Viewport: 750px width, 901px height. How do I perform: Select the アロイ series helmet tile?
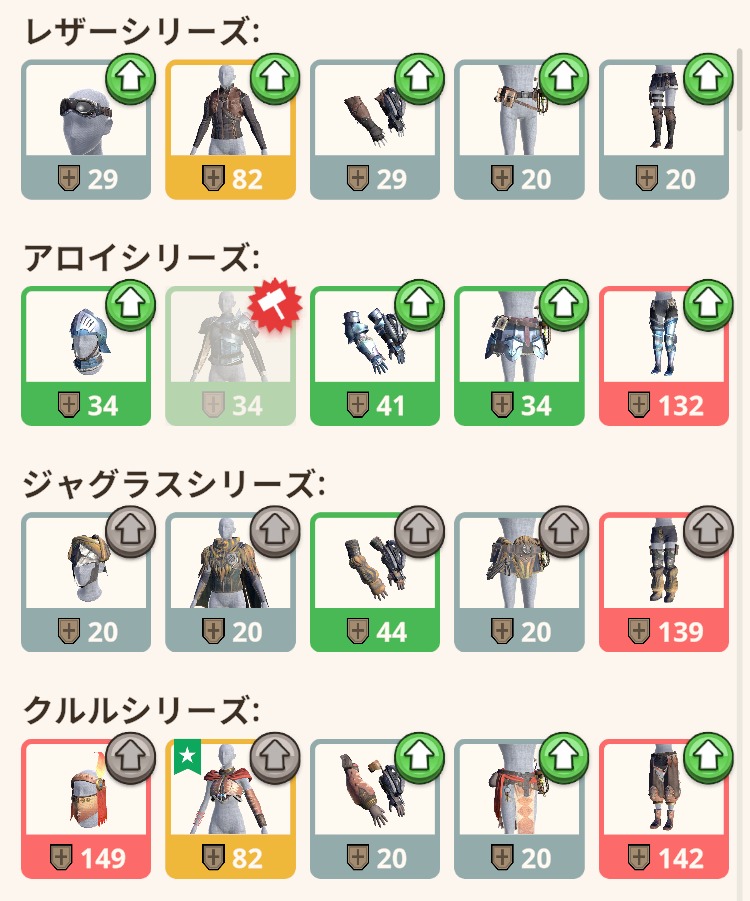86,356
